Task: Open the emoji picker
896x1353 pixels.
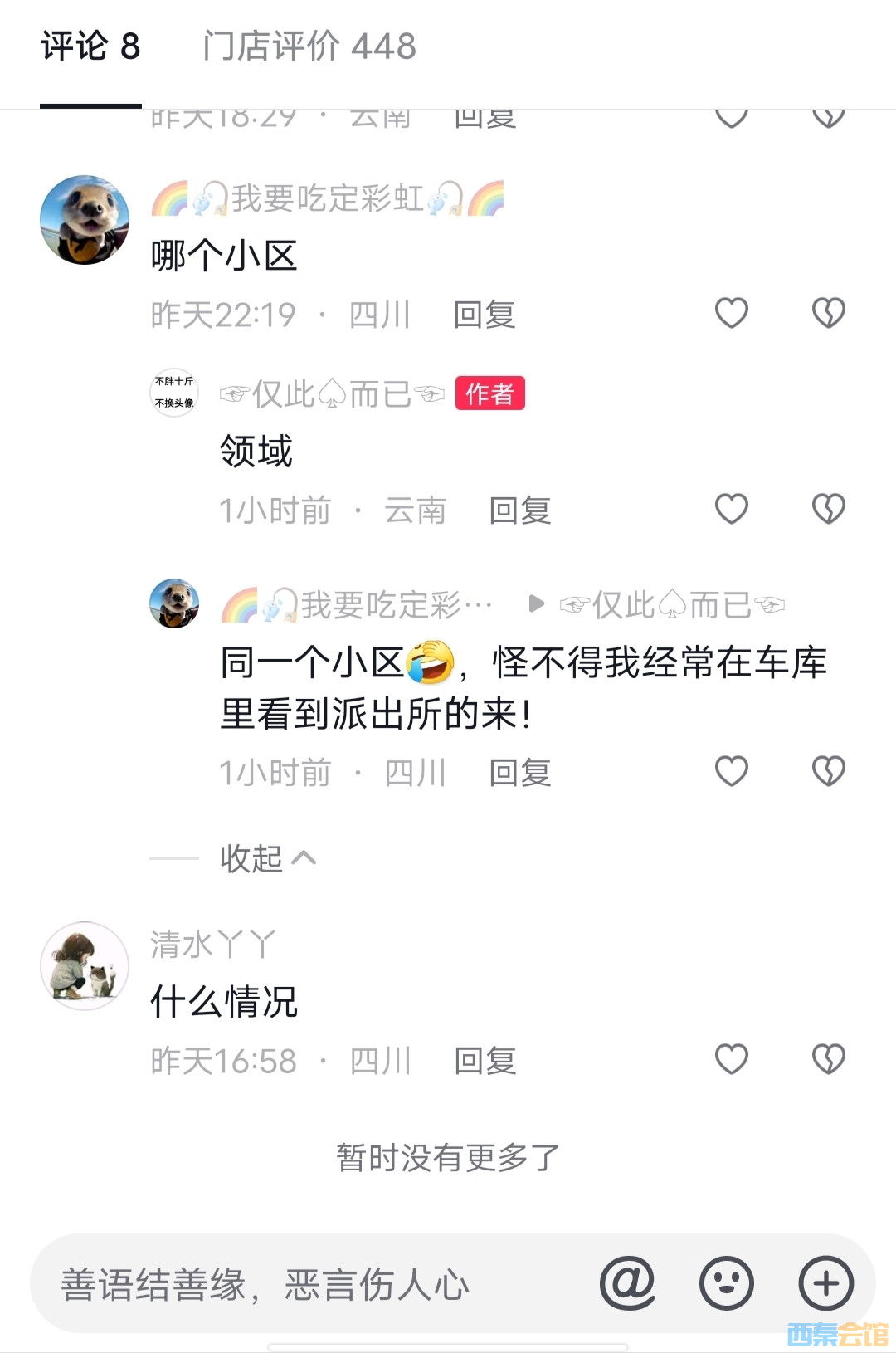Action: pyautogui.click(x=726, y=1283)
